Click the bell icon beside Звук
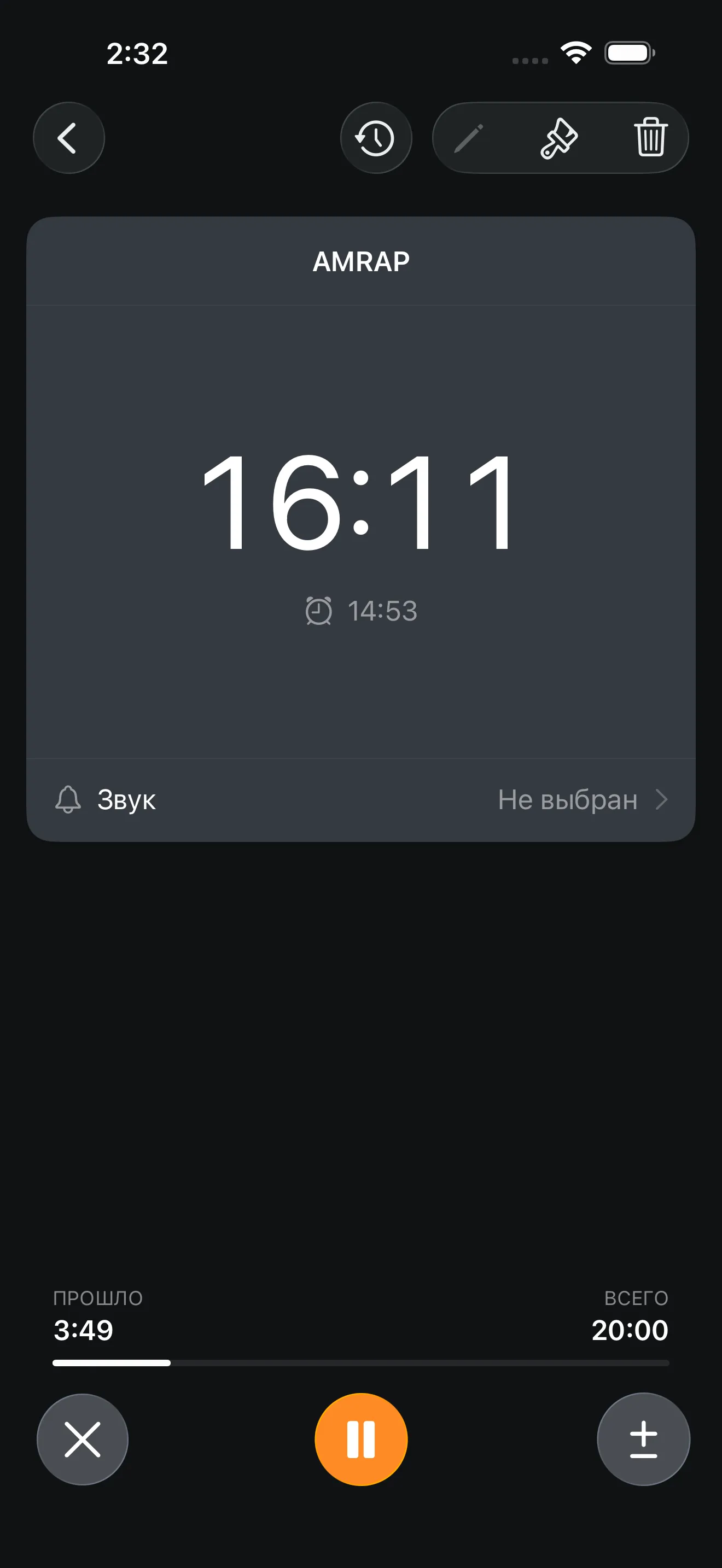The height and width of the screenshot is (1568, 722). (x=68, y=800)
